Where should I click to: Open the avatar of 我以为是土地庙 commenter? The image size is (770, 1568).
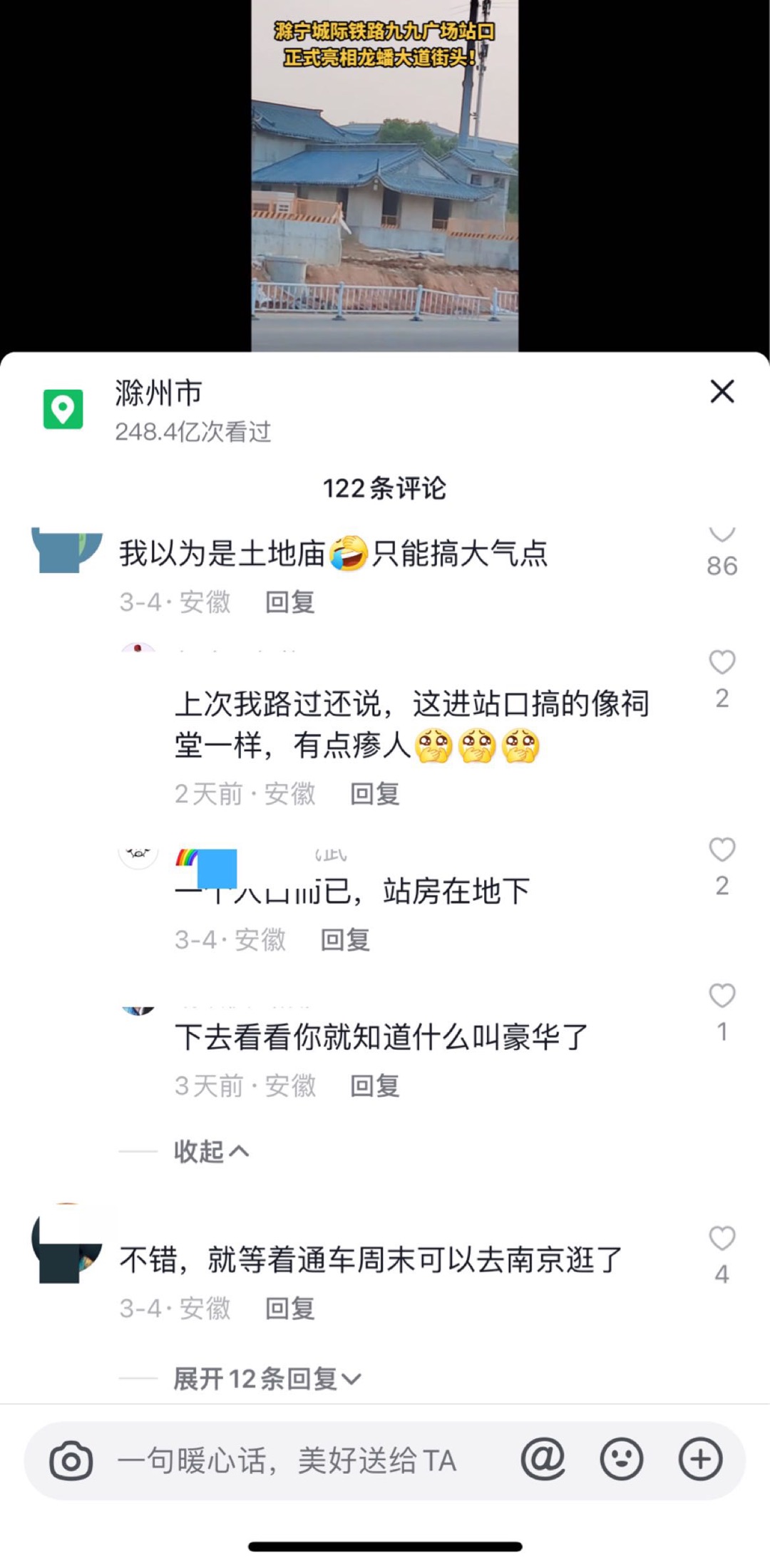point(66,551)
